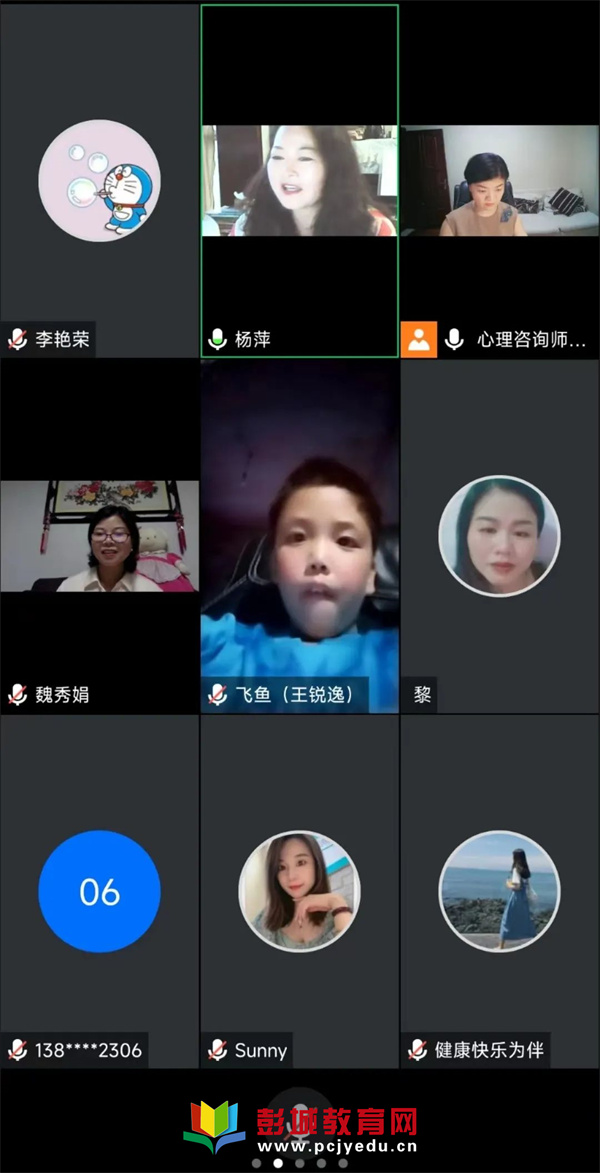Screen dimensions: 600x1173
Task: Open the 健康快乐为伴 participant tile
Action: (499, 890)
